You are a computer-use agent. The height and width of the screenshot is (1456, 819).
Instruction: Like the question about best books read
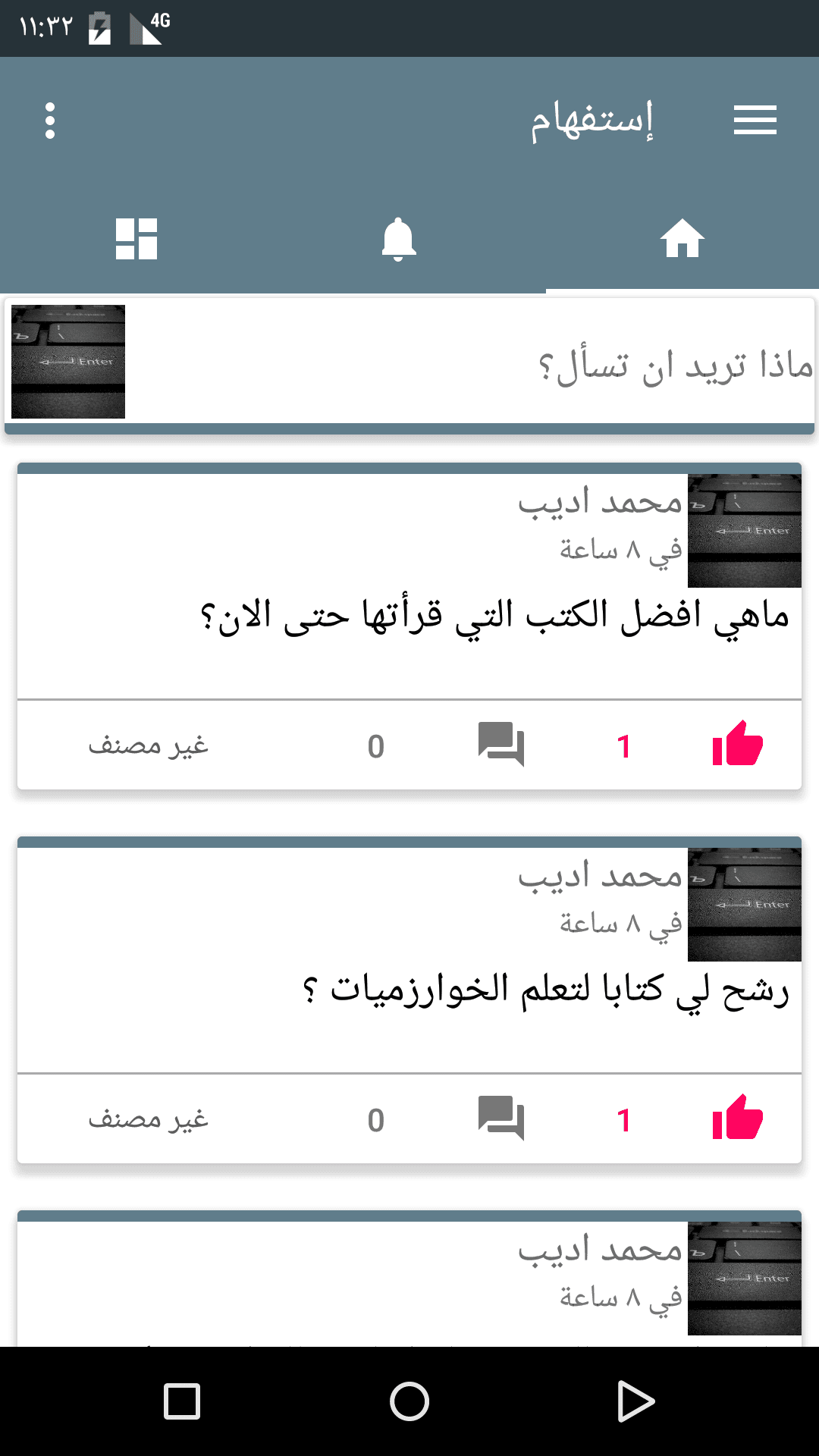(x=737, y=745)
